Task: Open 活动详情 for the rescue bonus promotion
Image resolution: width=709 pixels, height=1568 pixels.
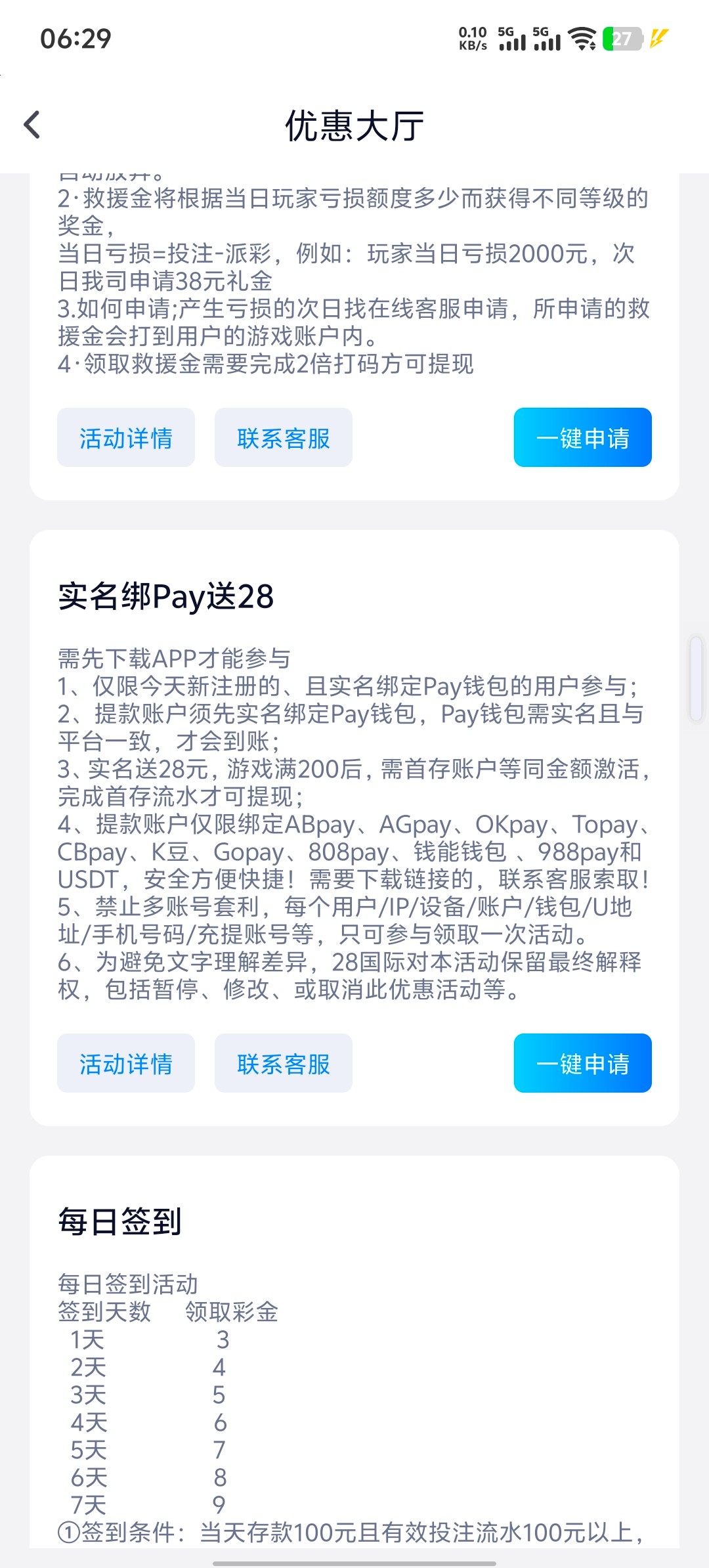Action: [x=126, y=437]
